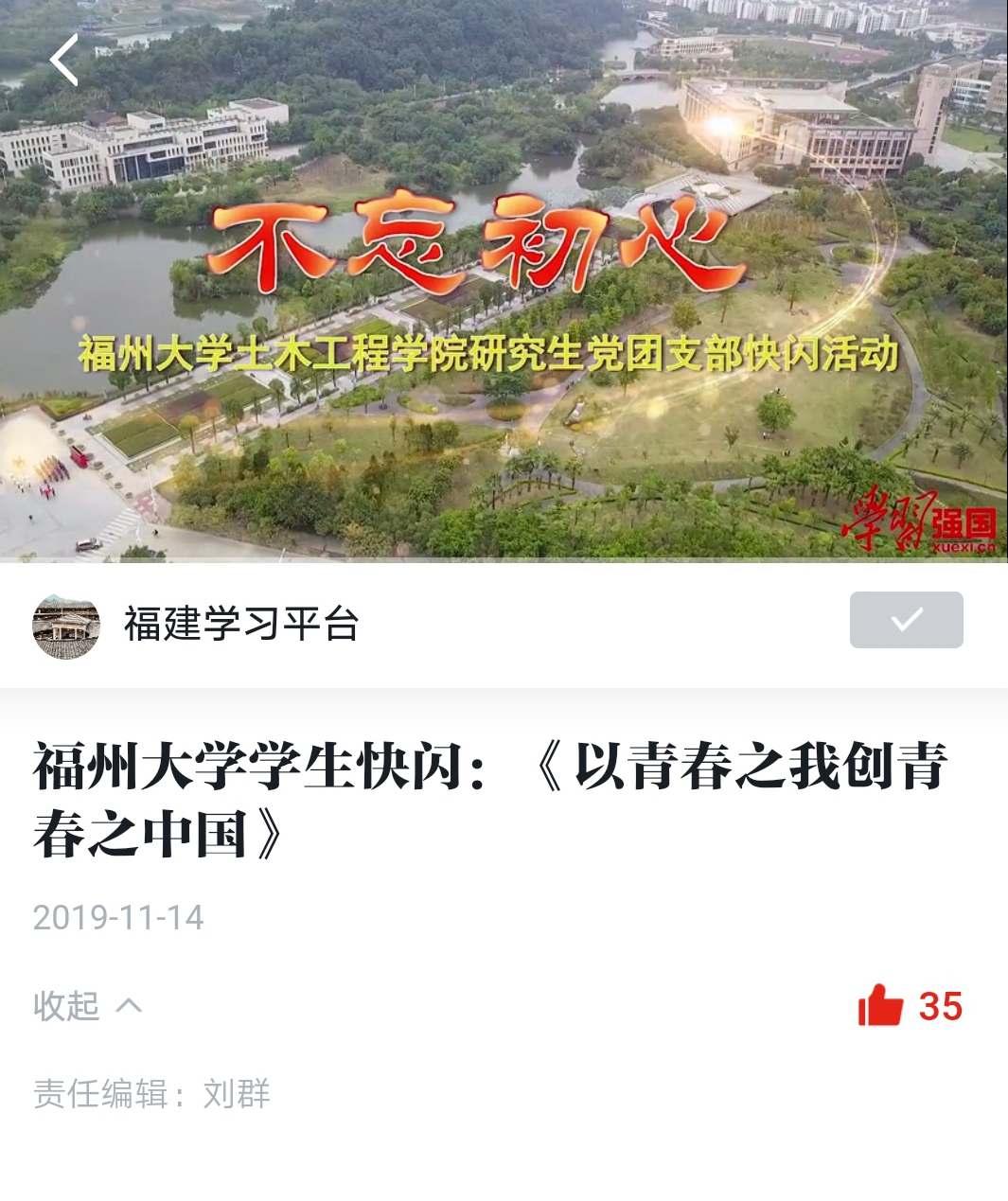
Task: Toggle the subscribed checkmark button
Action: click(x=906, y=620)
